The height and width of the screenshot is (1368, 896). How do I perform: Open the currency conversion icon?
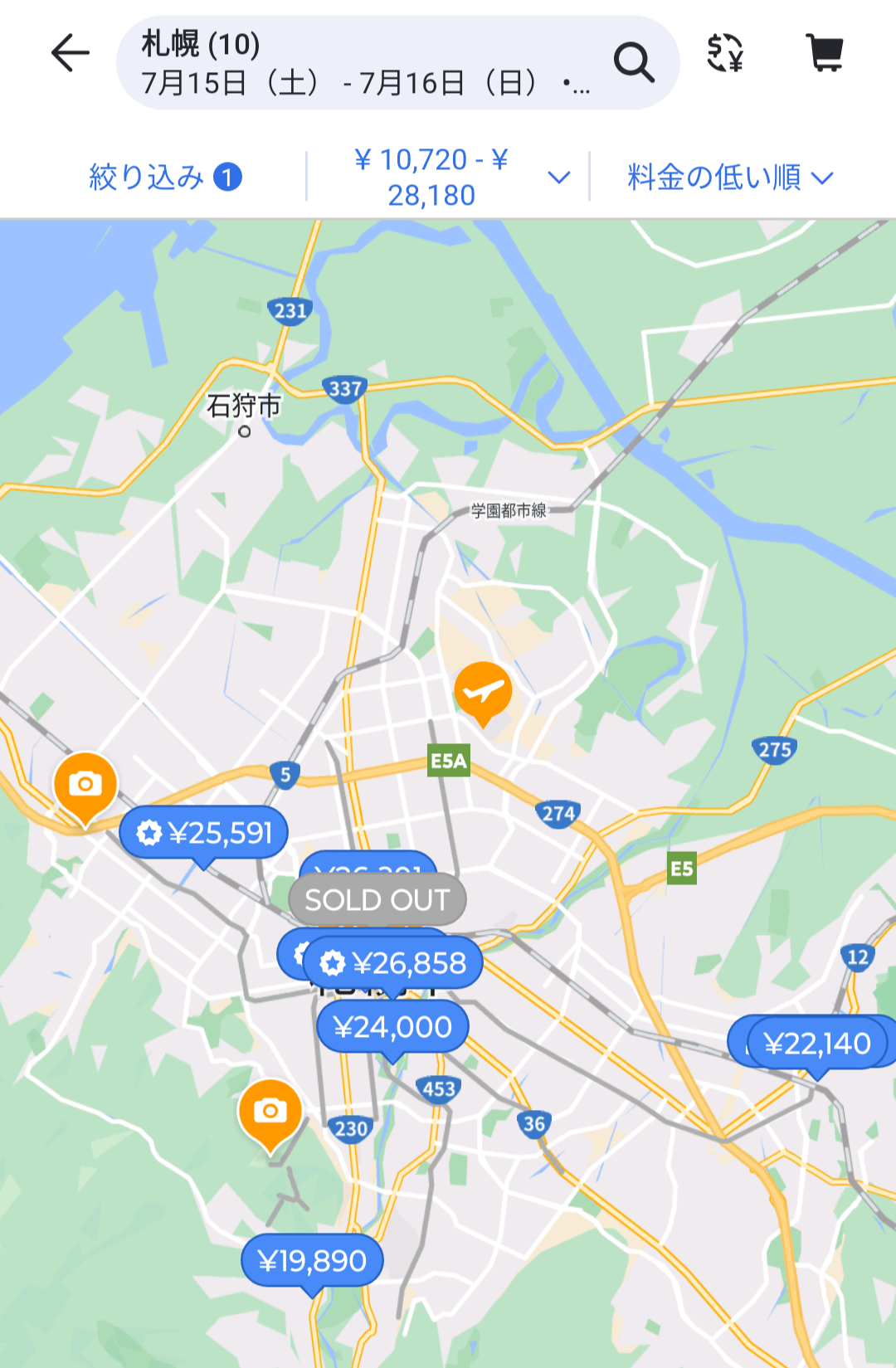pos(724,54)
